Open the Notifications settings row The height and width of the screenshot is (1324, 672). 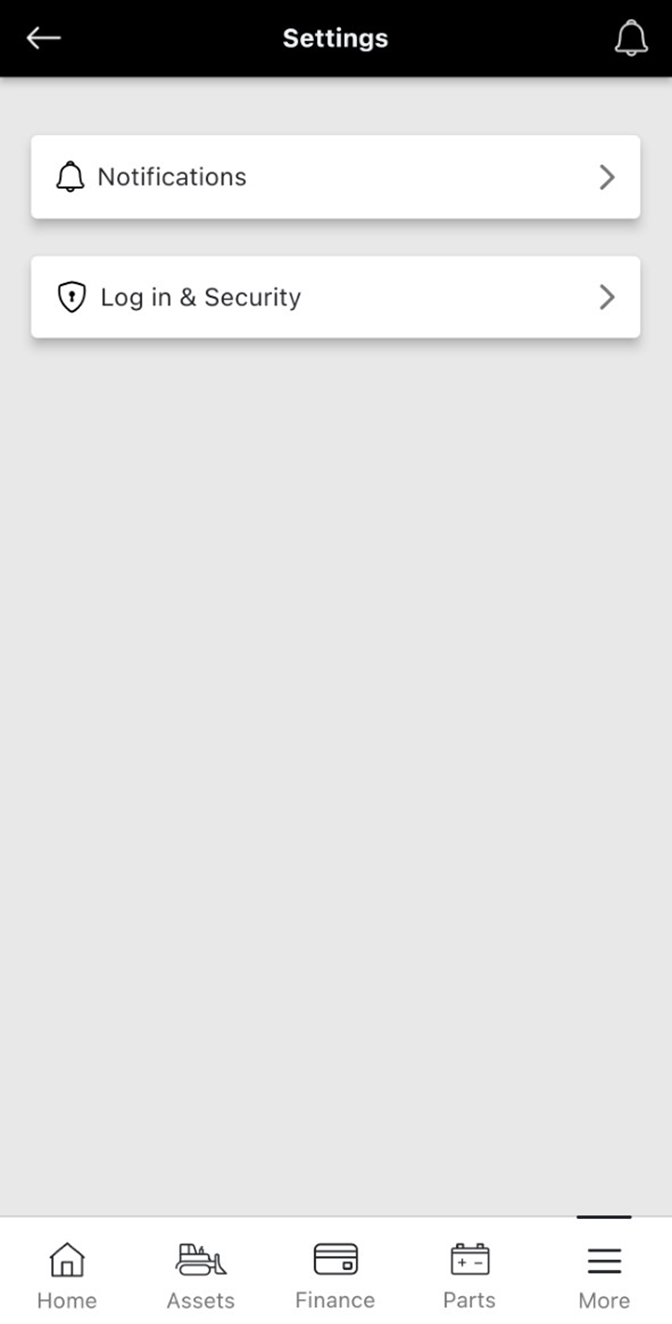[x=335, y=177]
